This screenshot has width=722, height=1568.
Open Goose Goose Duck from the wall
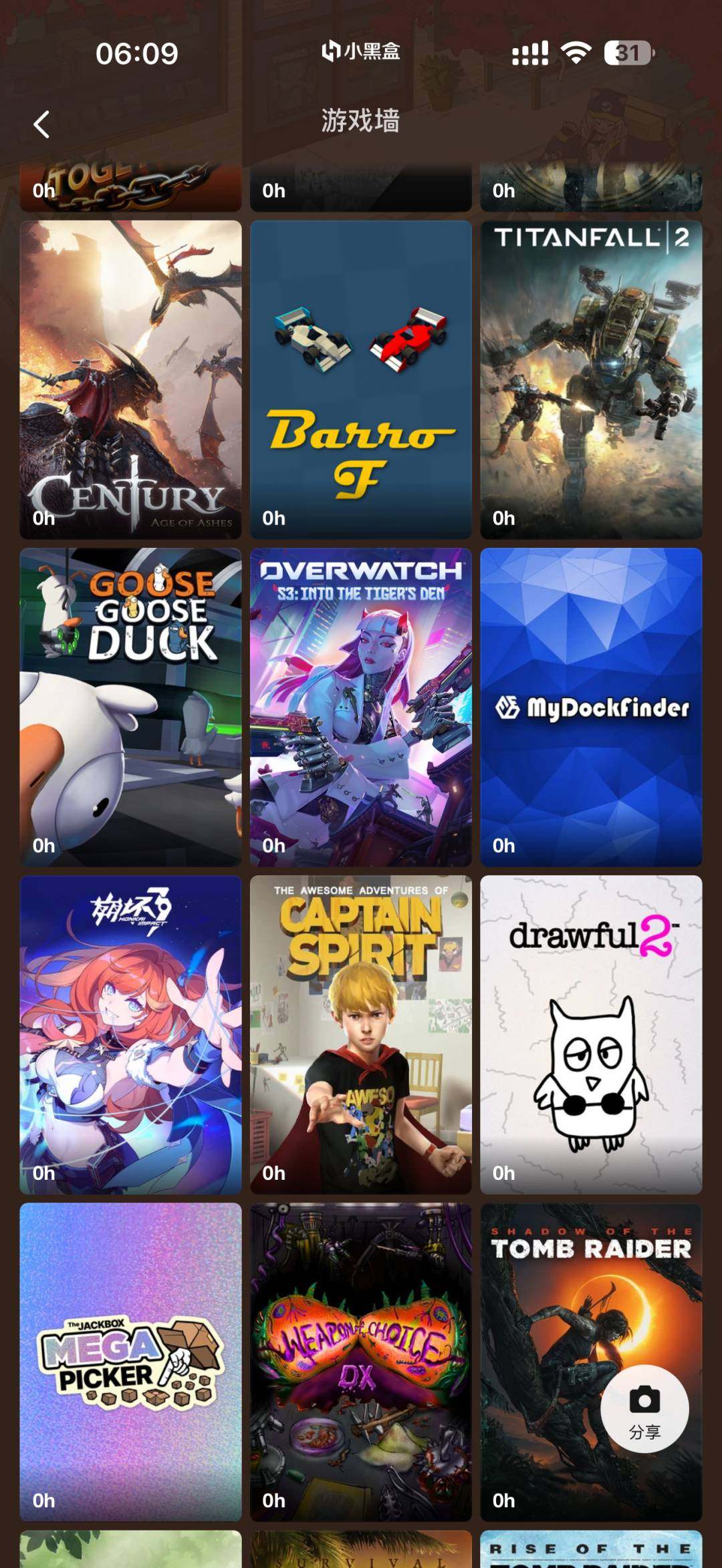[130, 708]
